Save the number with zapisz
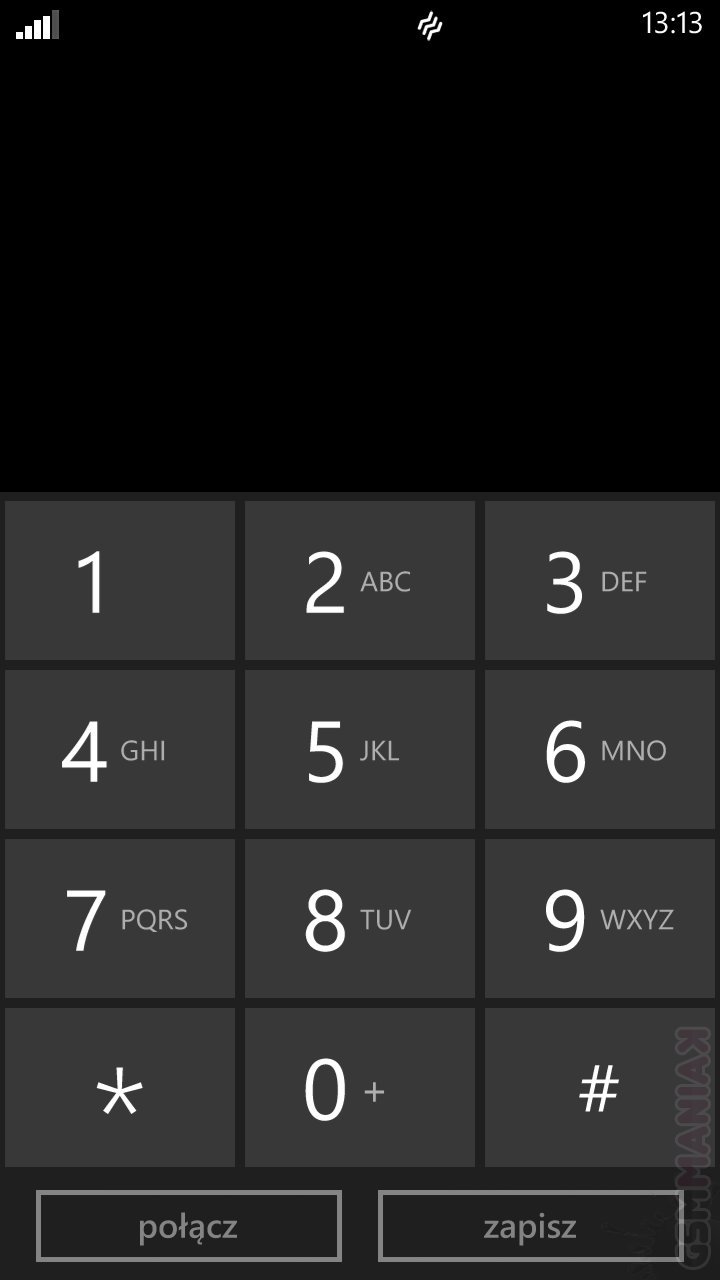 (x=530, y=1226)
